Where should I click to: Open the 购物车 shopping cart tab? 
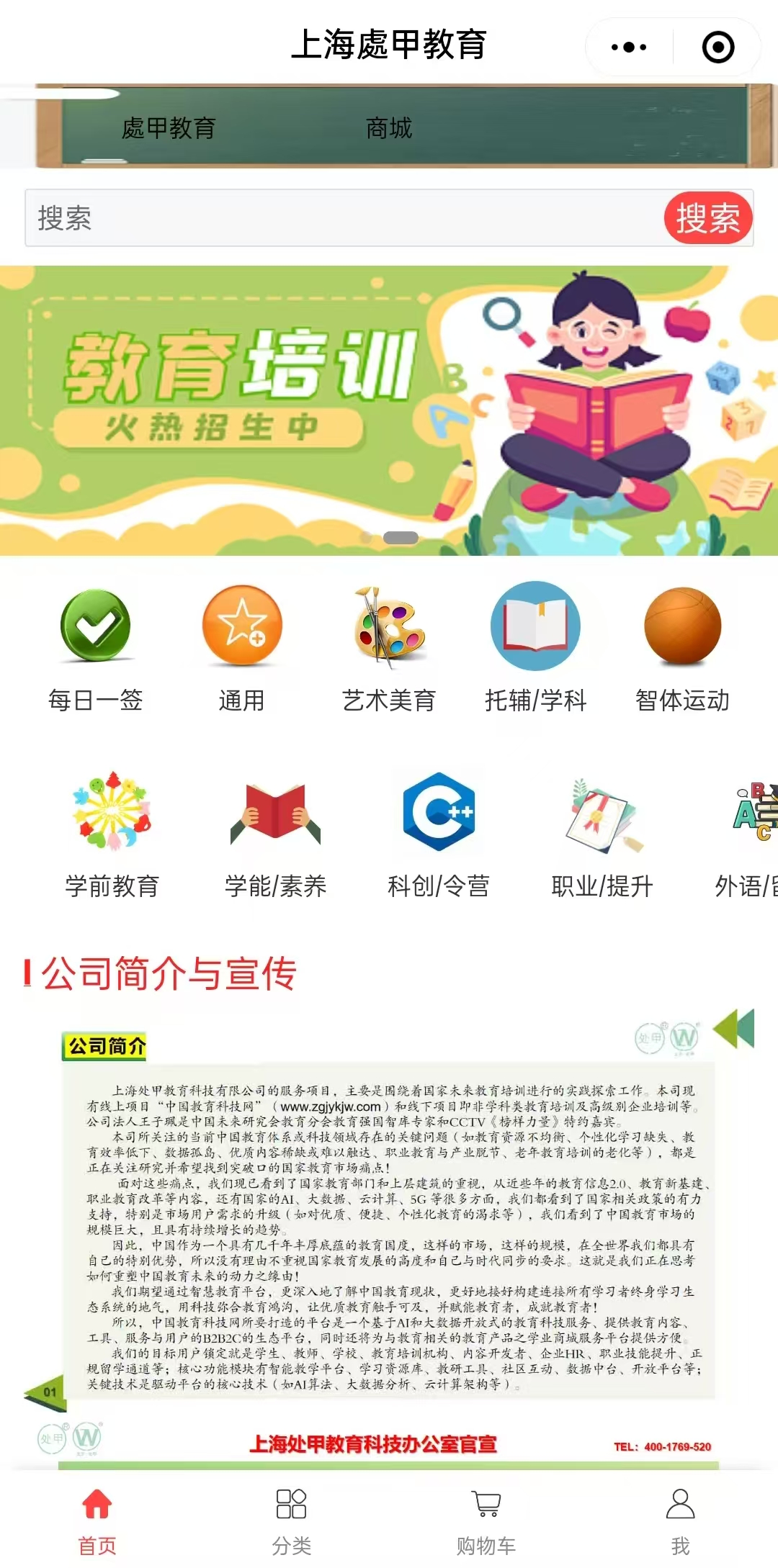pos(486,1520)
